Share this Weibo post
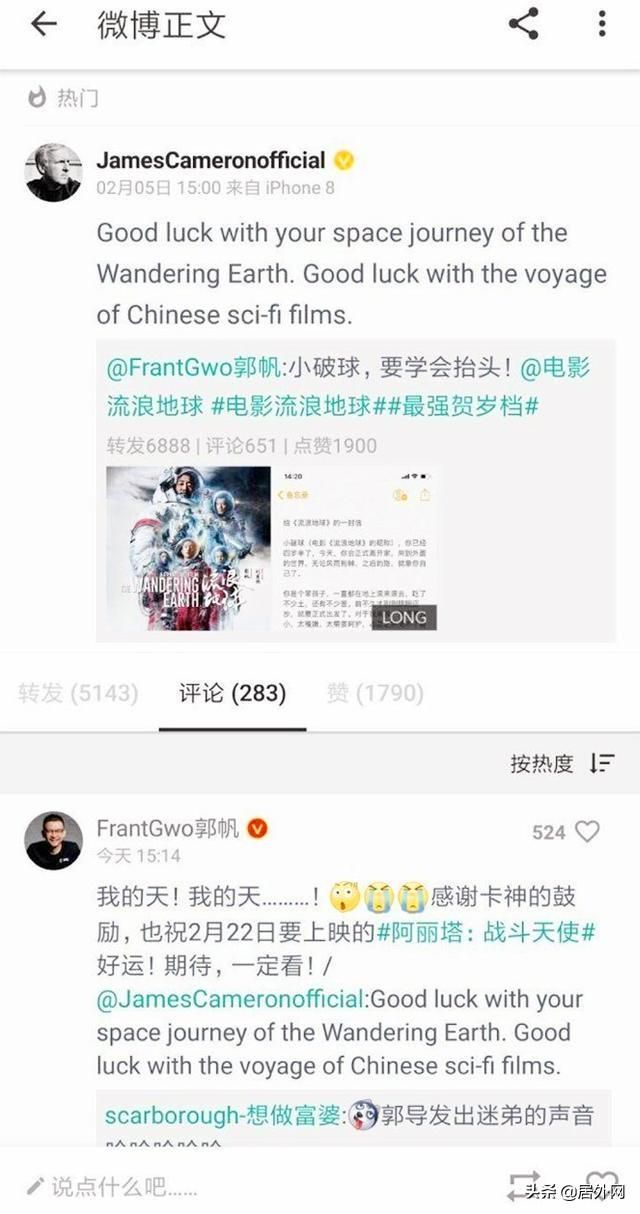This screenshot has height=1214, width=640. coord(524,24)
